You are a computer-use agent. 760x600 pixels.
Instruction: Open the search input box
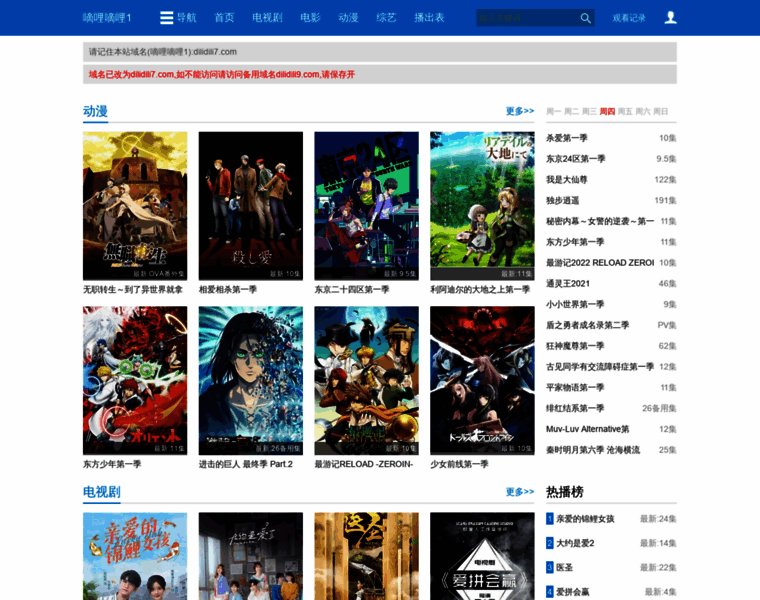pyautogui.click(x=525, y=18)
